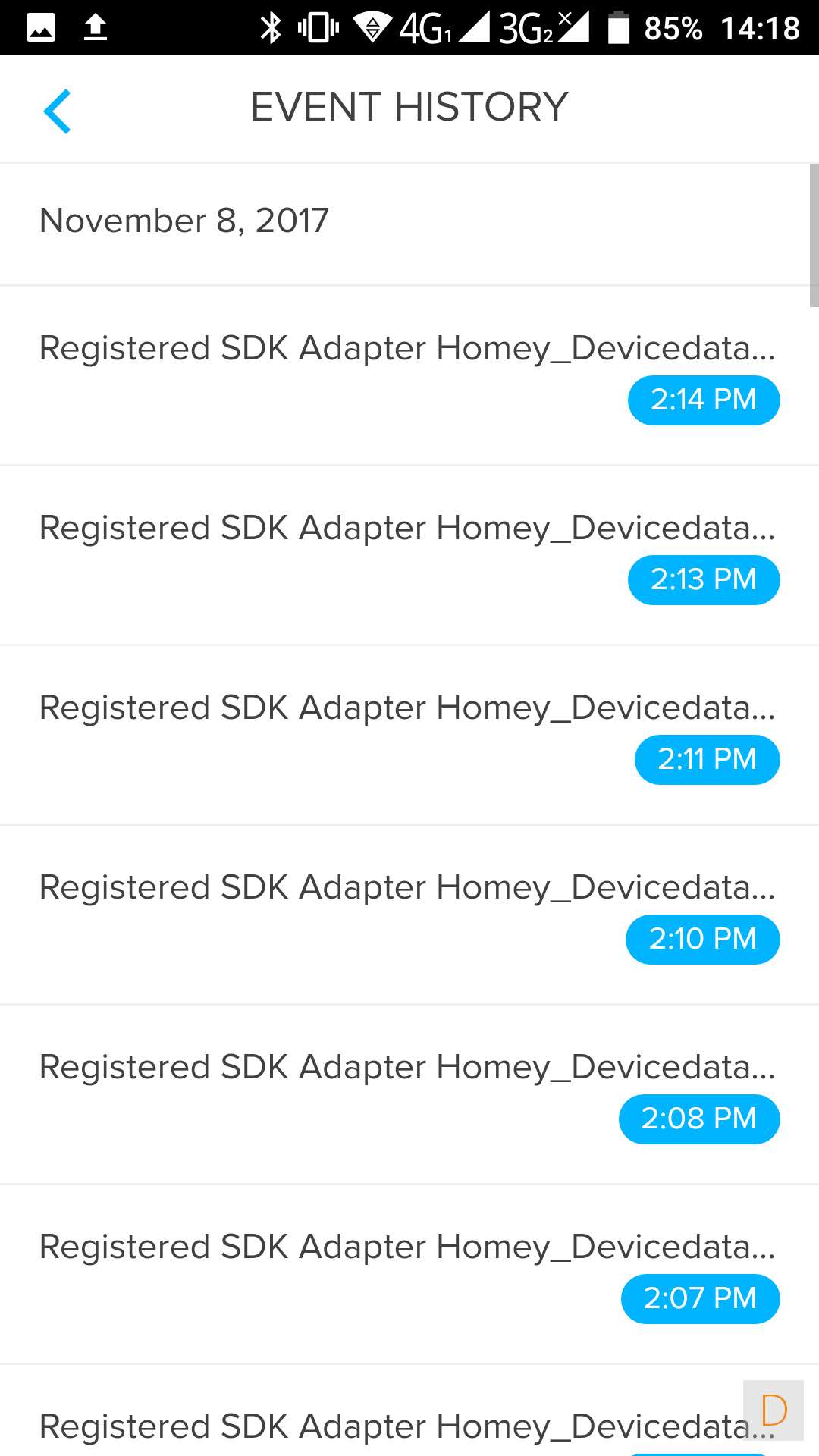This screenshot has width=819, height=1456.
Task: View the event logged at 2:07 PM
Action: point(408,1273)
